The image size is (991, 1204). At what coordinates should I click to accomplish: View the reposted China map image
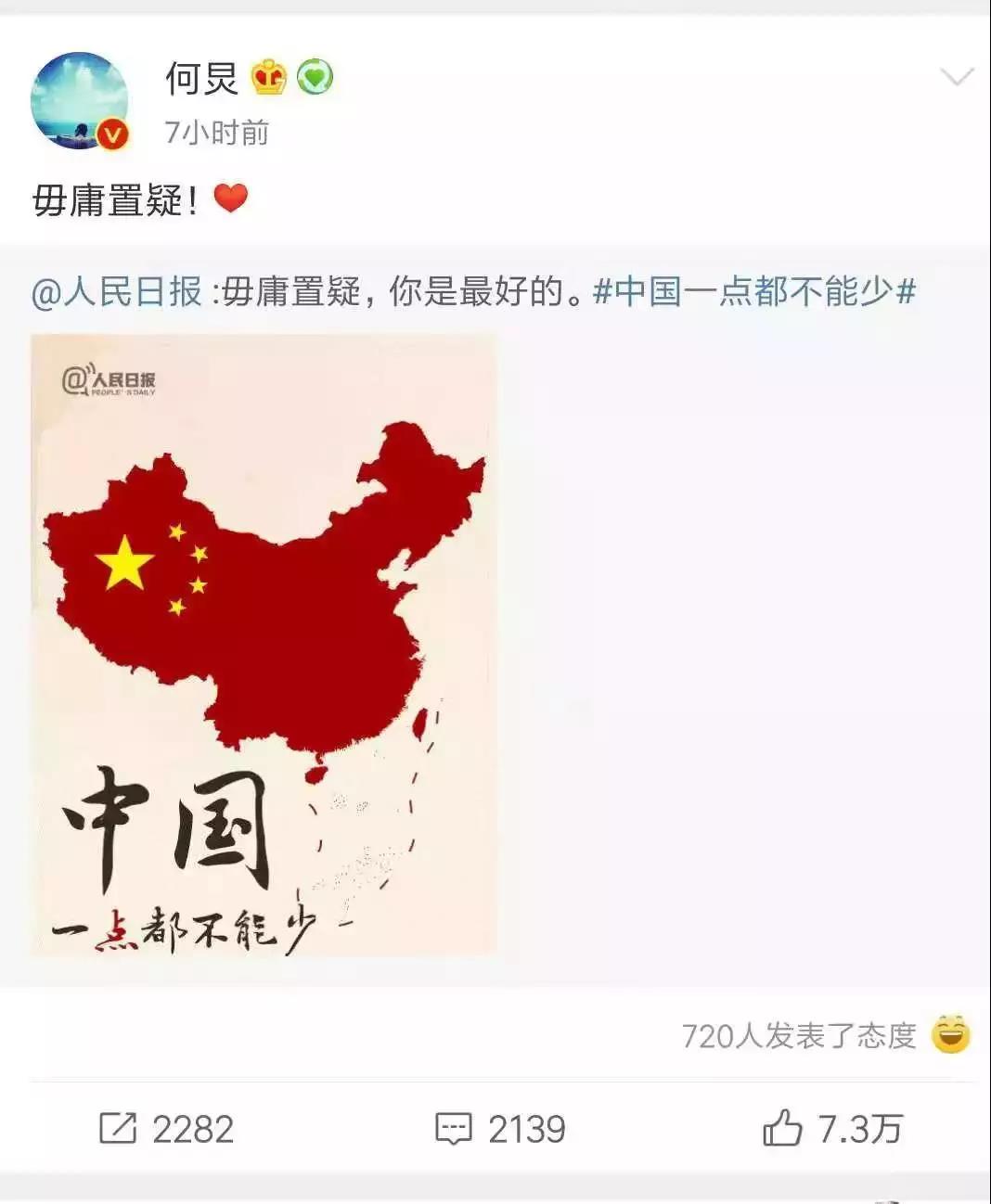pos(264,645)
